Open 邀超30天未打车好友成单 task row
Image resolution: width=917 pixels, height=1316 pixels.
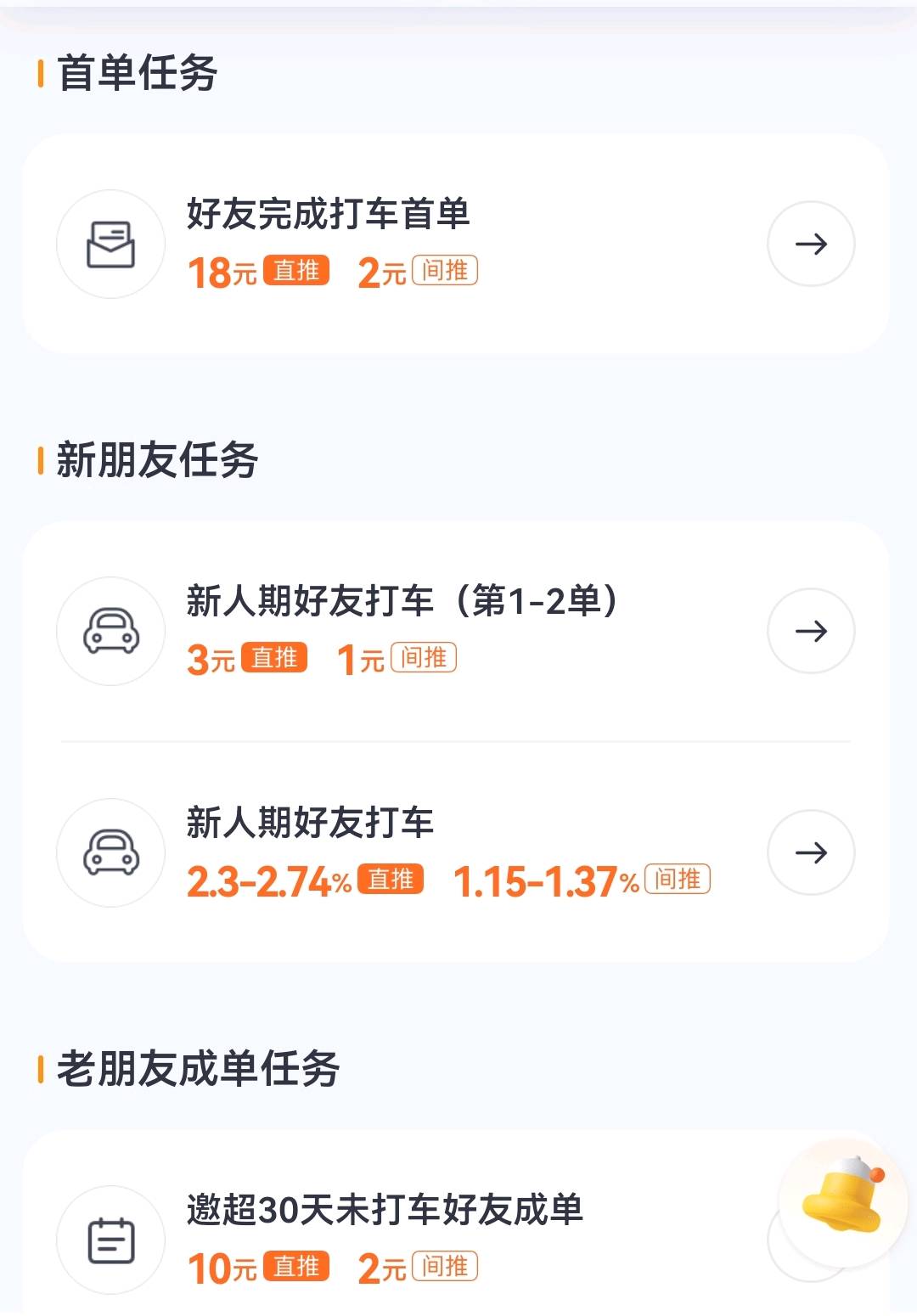385,1238
